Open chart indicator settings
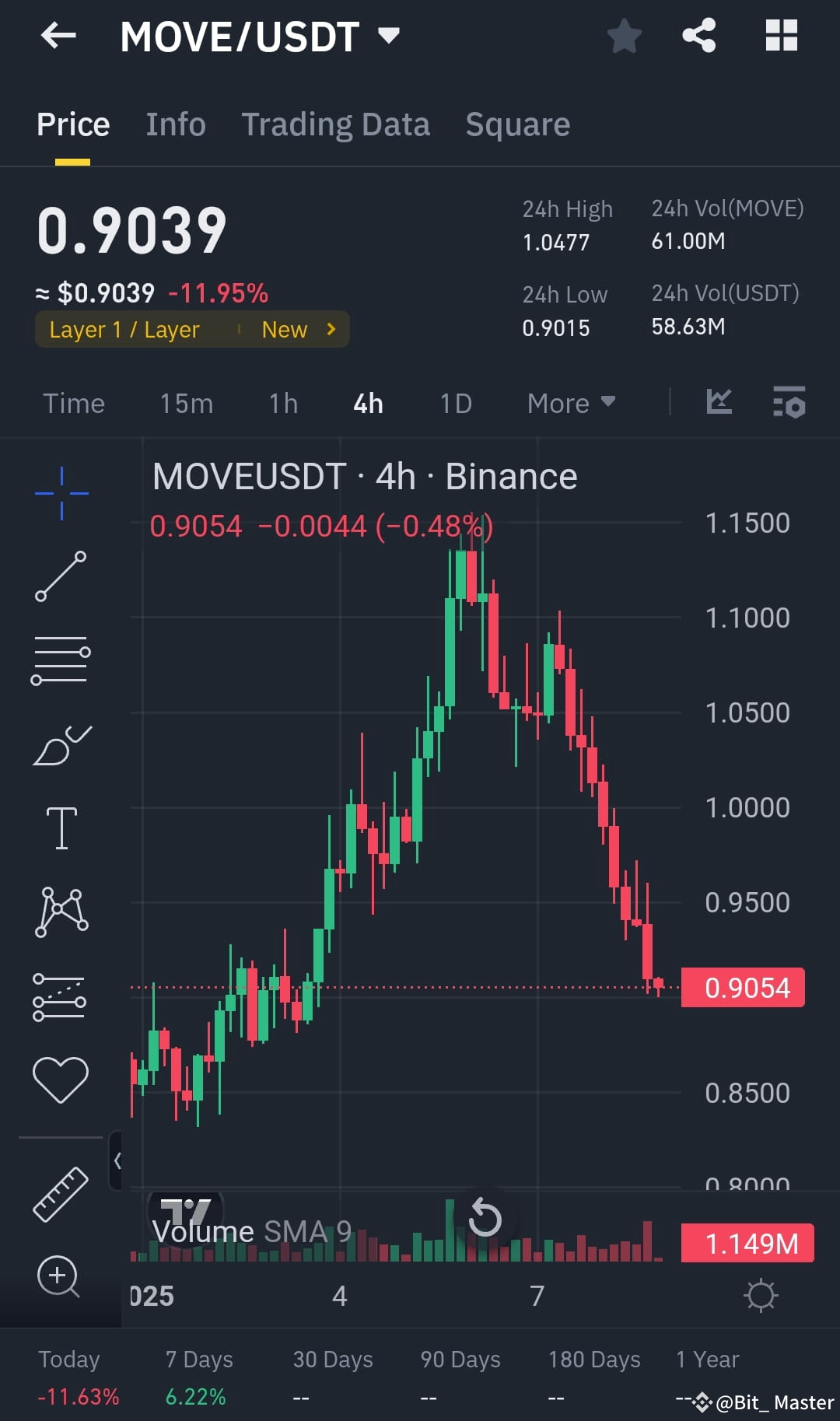Image resolution: width=840 pixels, height=1421 pixels. pyautogui.click(x=789, y=402)
